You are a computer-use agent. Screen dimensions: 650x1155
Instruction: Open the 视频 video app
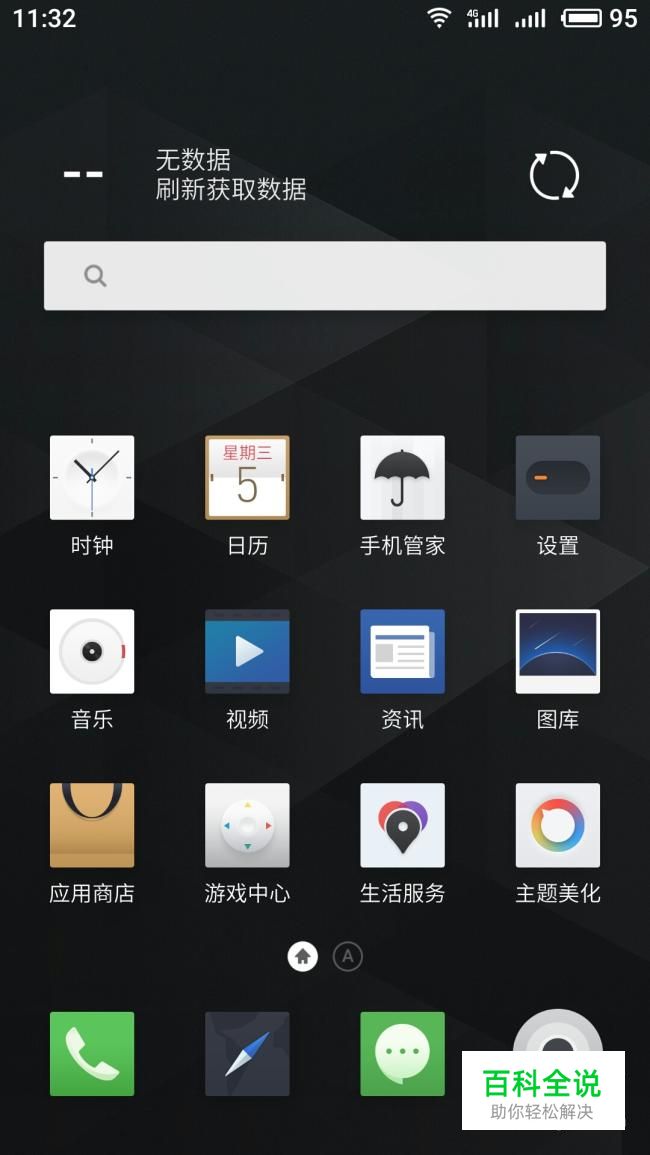(x=247, y=651)
